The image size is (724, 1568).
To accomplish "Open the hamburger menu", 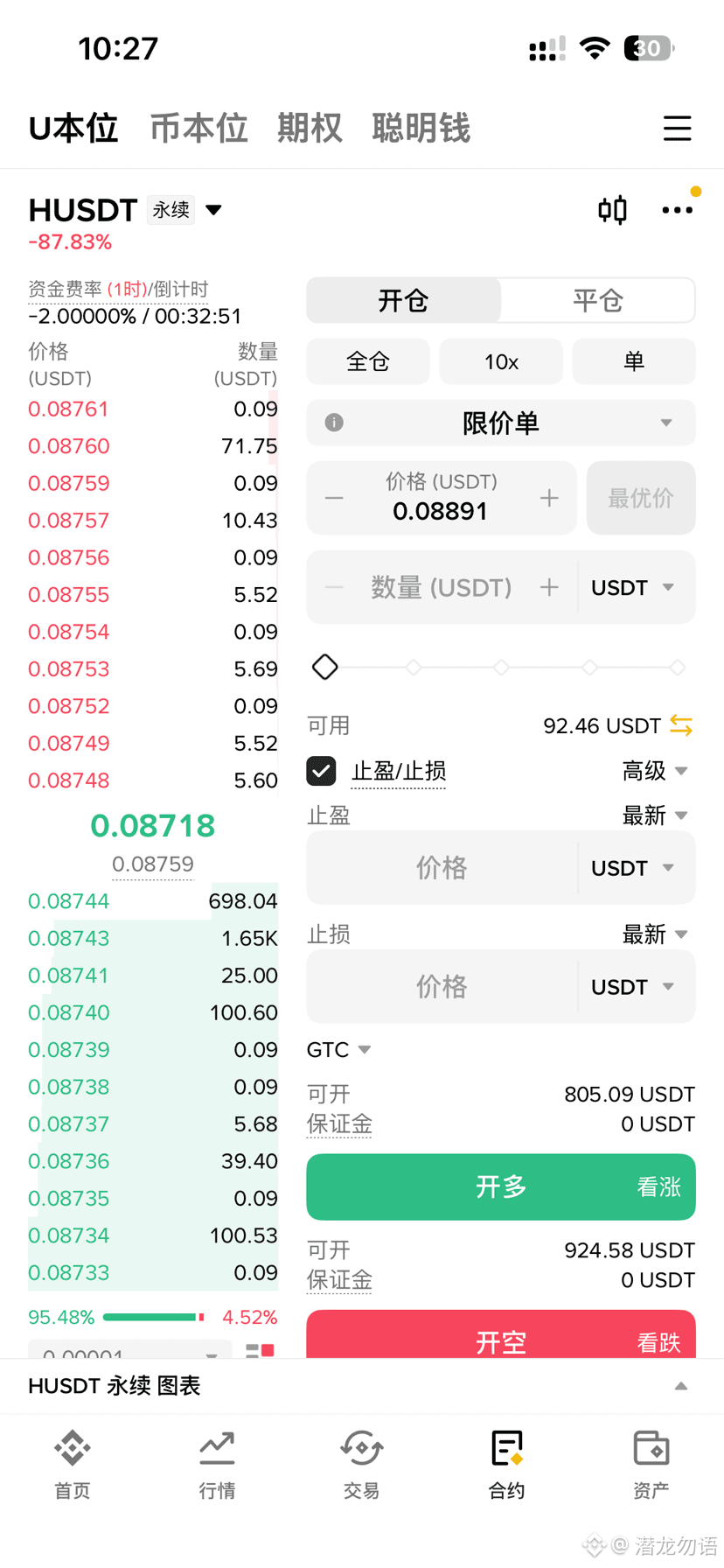I will 677,129.
